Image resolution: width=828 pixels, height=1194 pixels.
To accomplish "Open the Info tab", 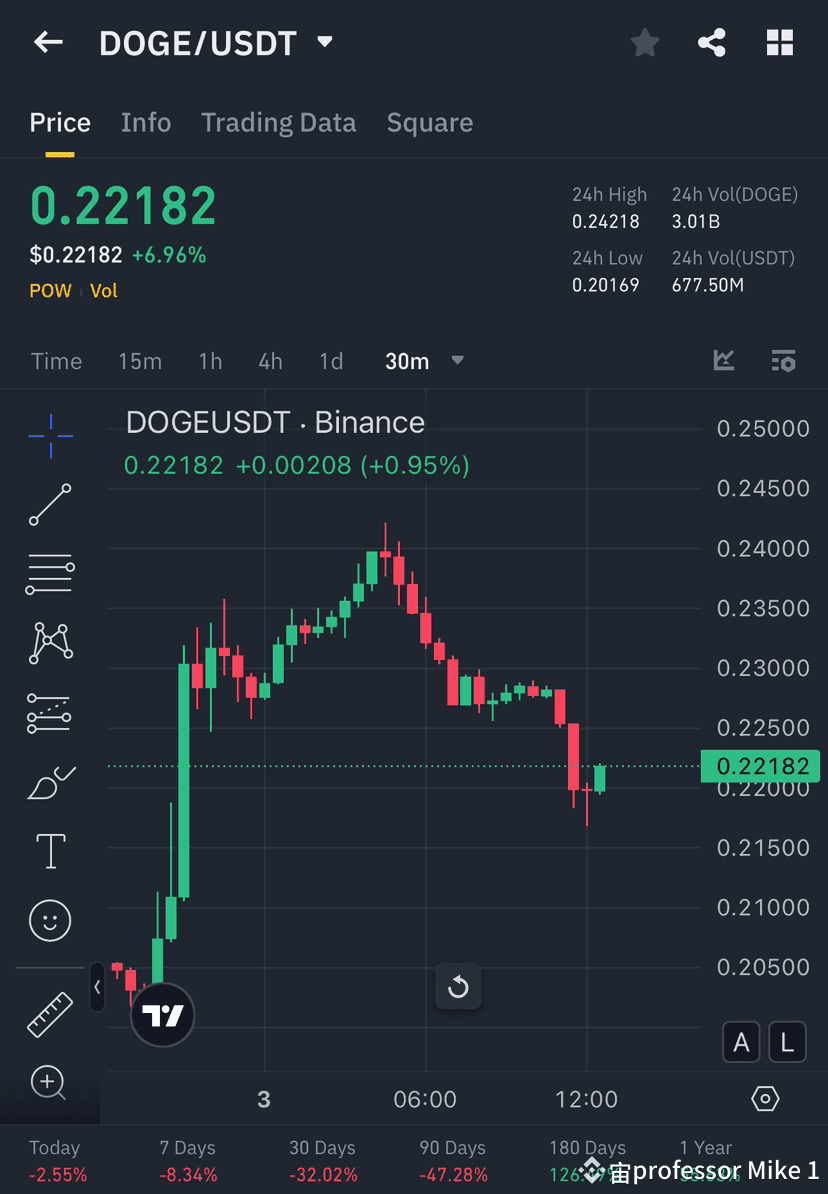I will click(x=145, y=122).
